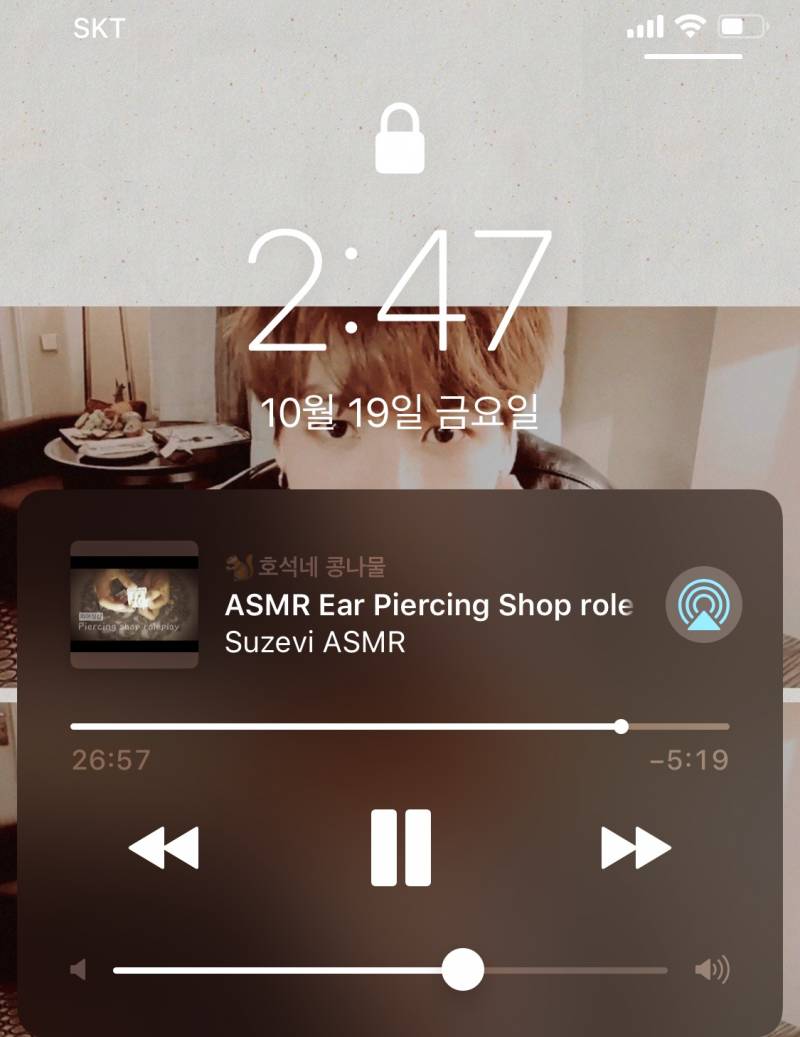Pause the ASMR Ear Piercing playback
The height and width of the screenshot is (1037, 800).
tap(400, 848)
